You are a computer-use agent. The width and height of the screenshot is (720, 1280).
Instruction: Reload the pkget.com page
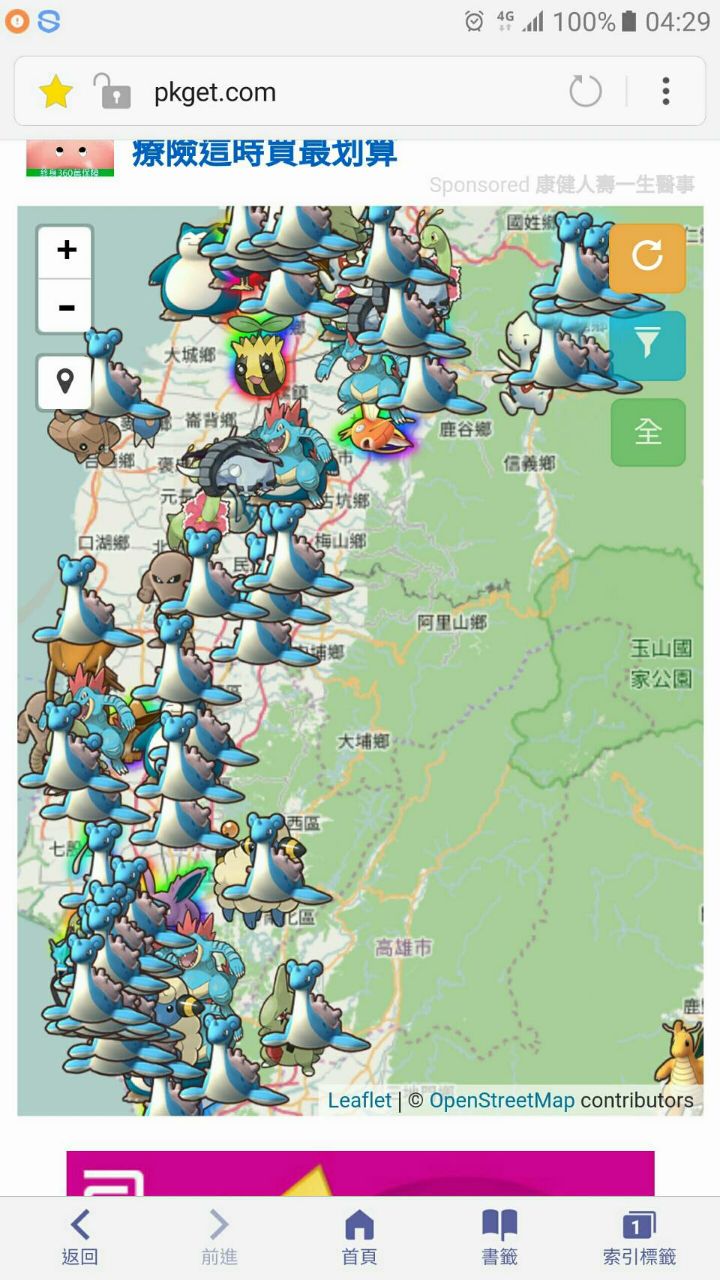586,92
